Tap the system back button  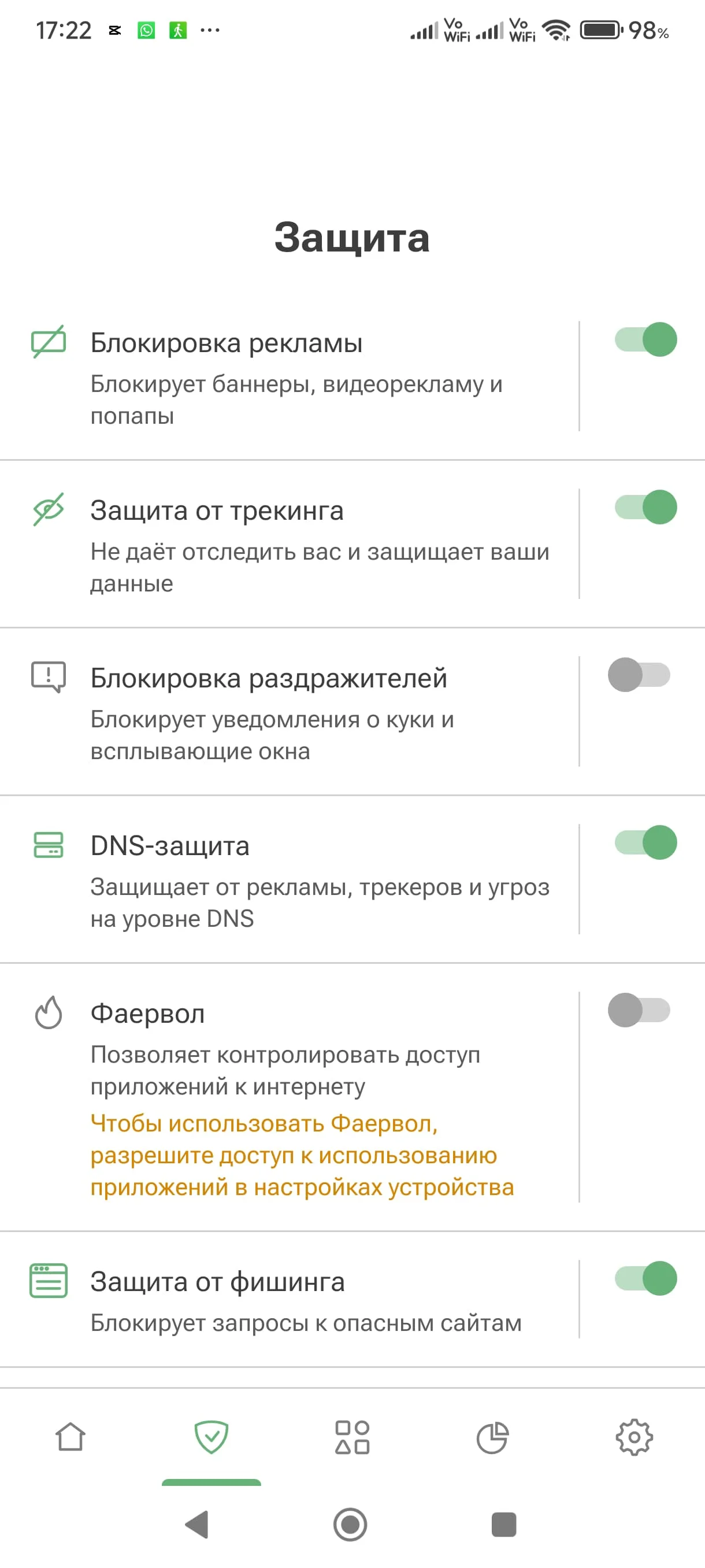pyautogui.click(x=197, y=1524)
